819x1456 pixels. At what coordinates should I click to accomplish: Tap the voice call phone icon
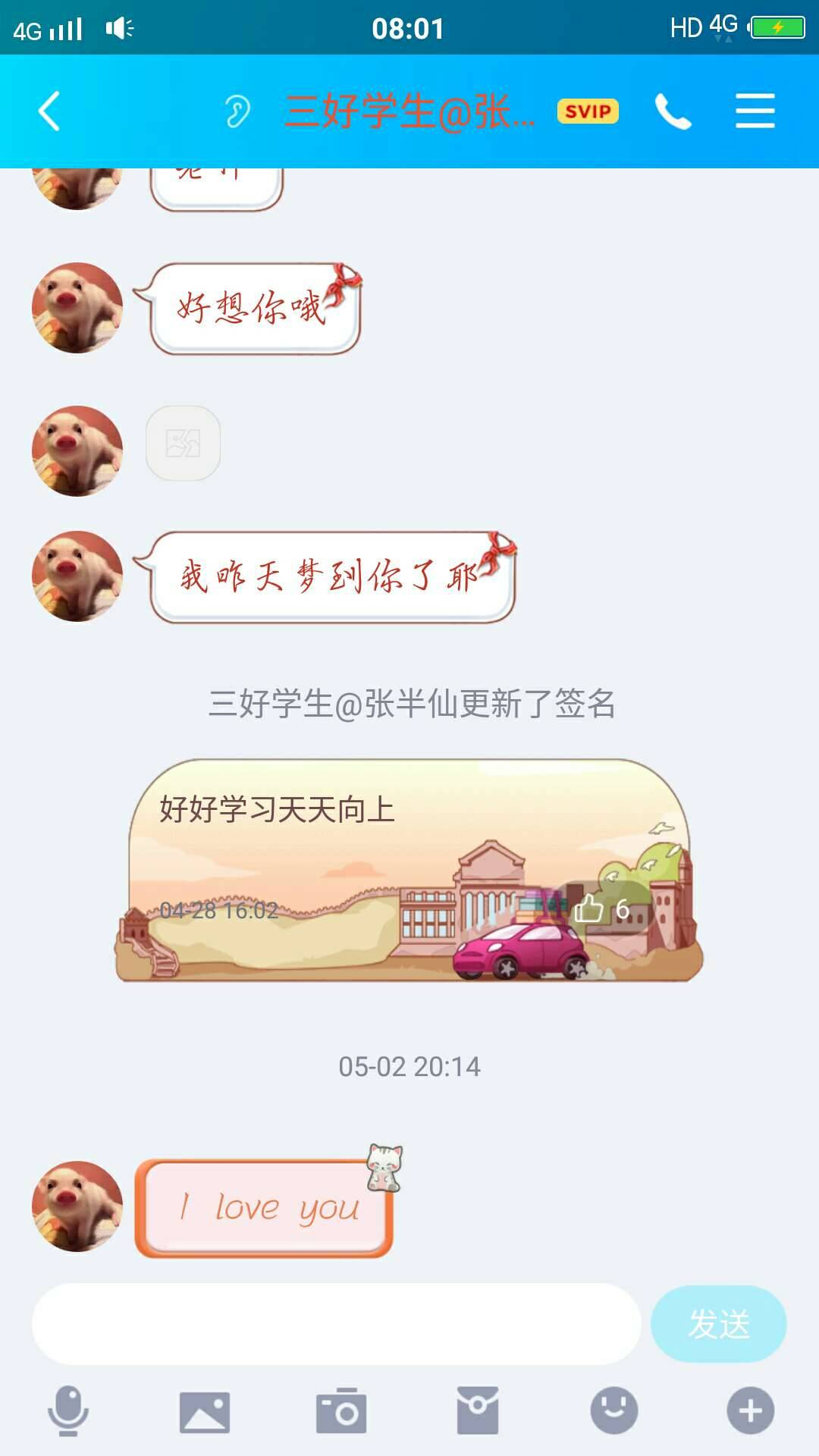pos(673,112)
